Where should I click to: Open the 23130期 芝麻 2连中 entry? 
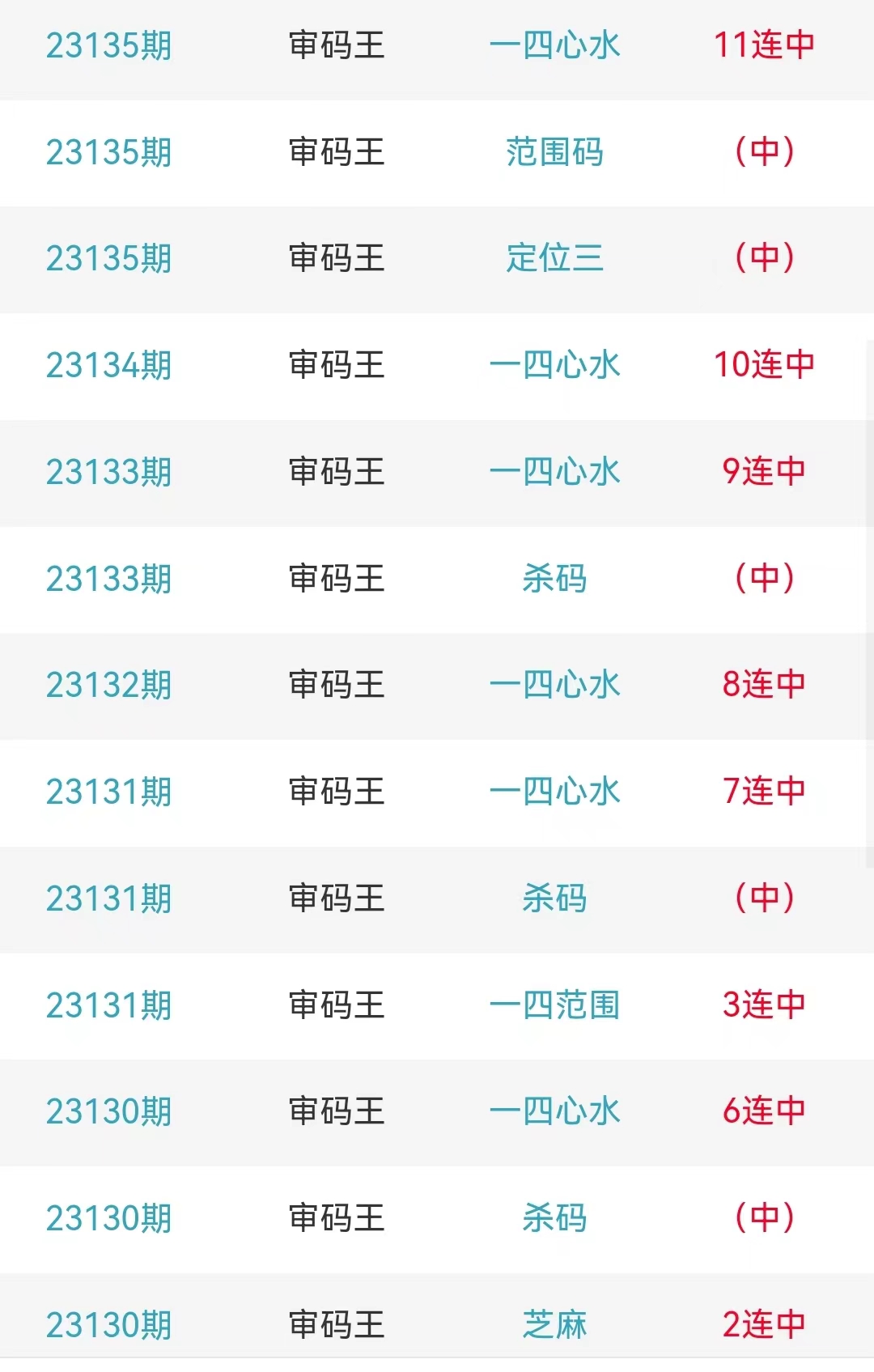point(554,1325)
